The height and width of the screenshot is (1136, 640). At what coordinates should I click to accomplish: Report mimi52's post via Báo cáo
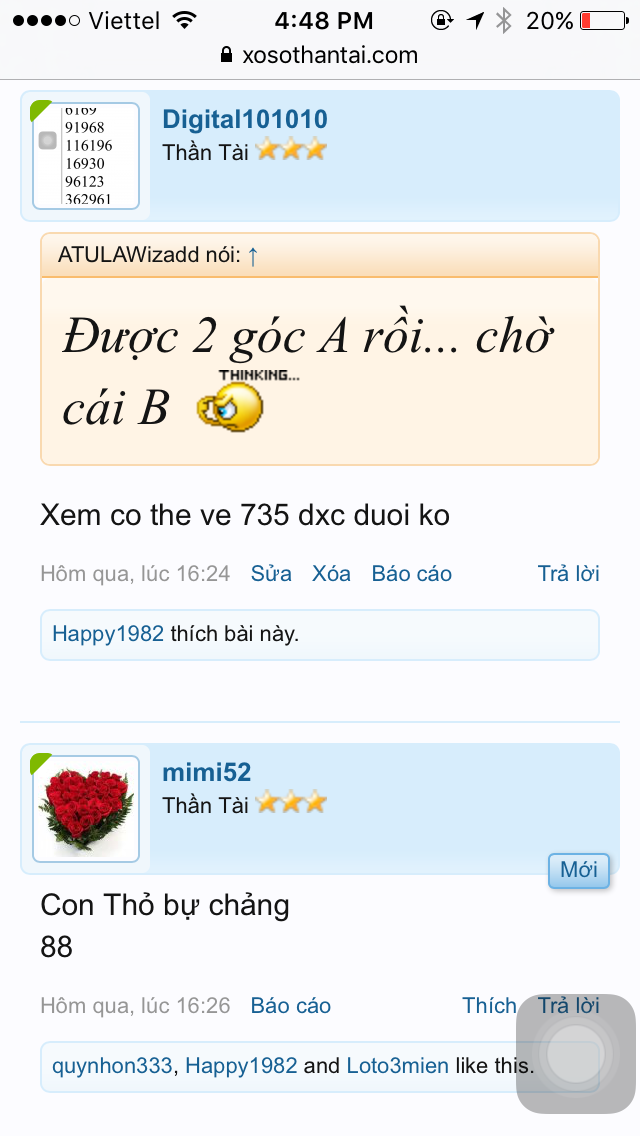tap(290, 1006)
